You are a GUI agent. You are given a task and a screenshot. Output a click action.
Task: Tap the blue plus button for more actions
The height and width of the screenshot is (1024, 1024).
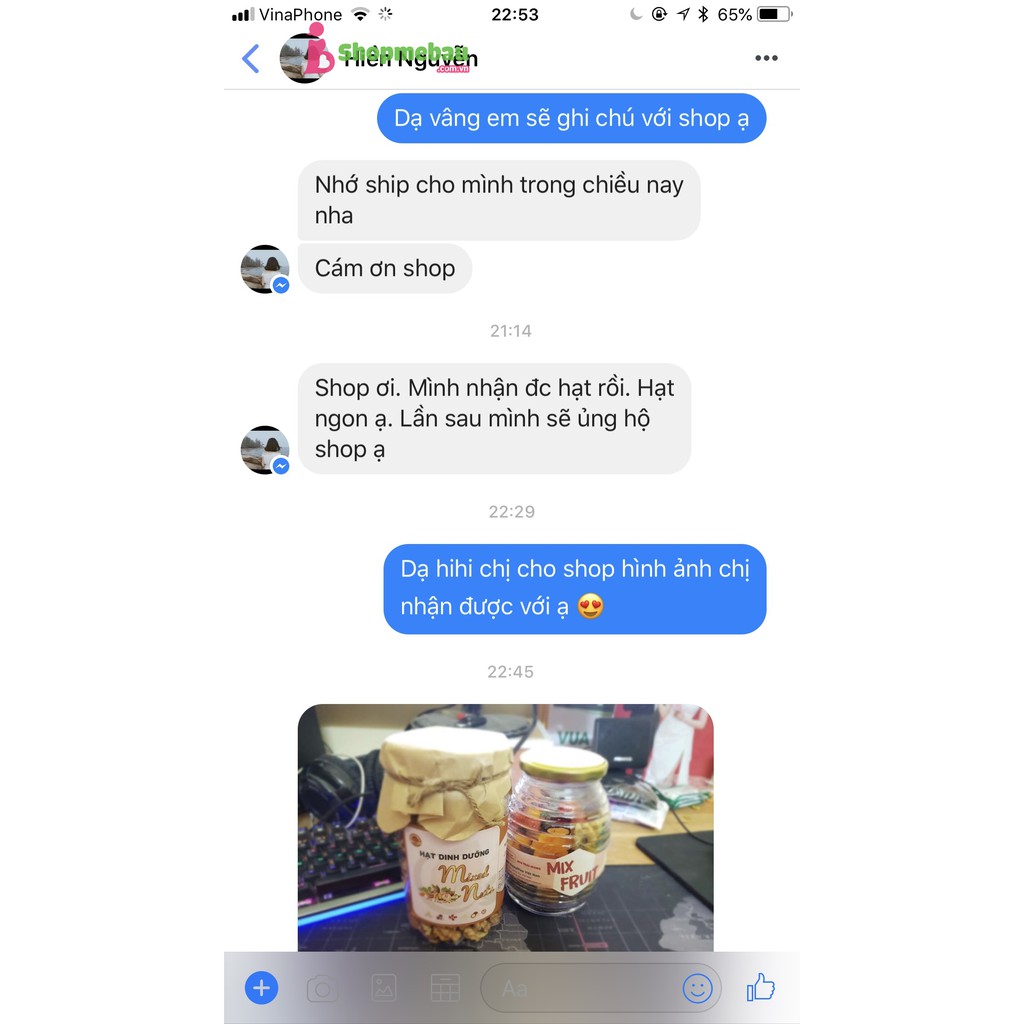(x=261, y=988)
